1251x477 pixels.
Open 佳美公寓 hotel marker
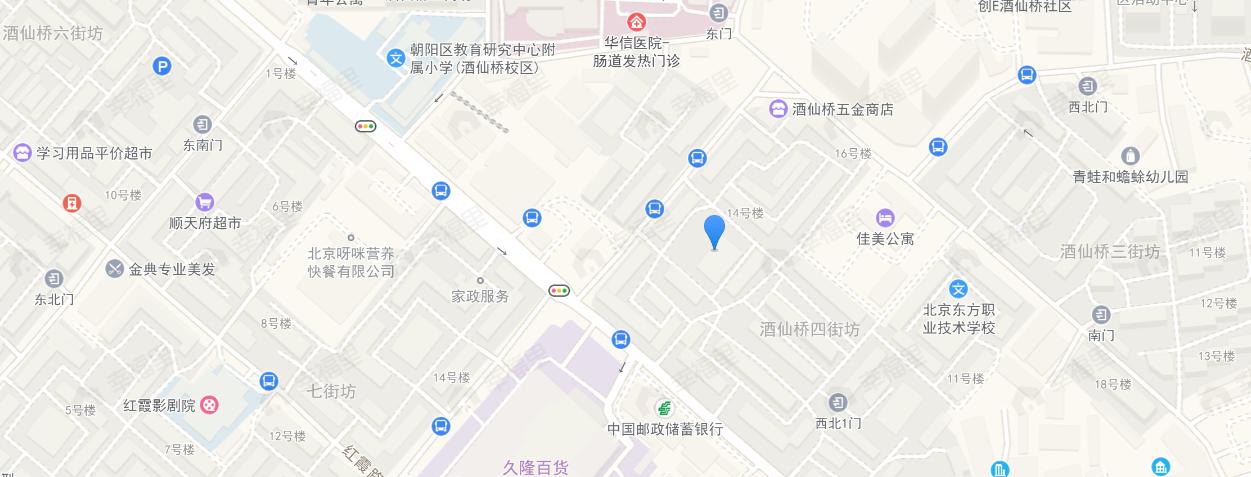click(884, 218)
